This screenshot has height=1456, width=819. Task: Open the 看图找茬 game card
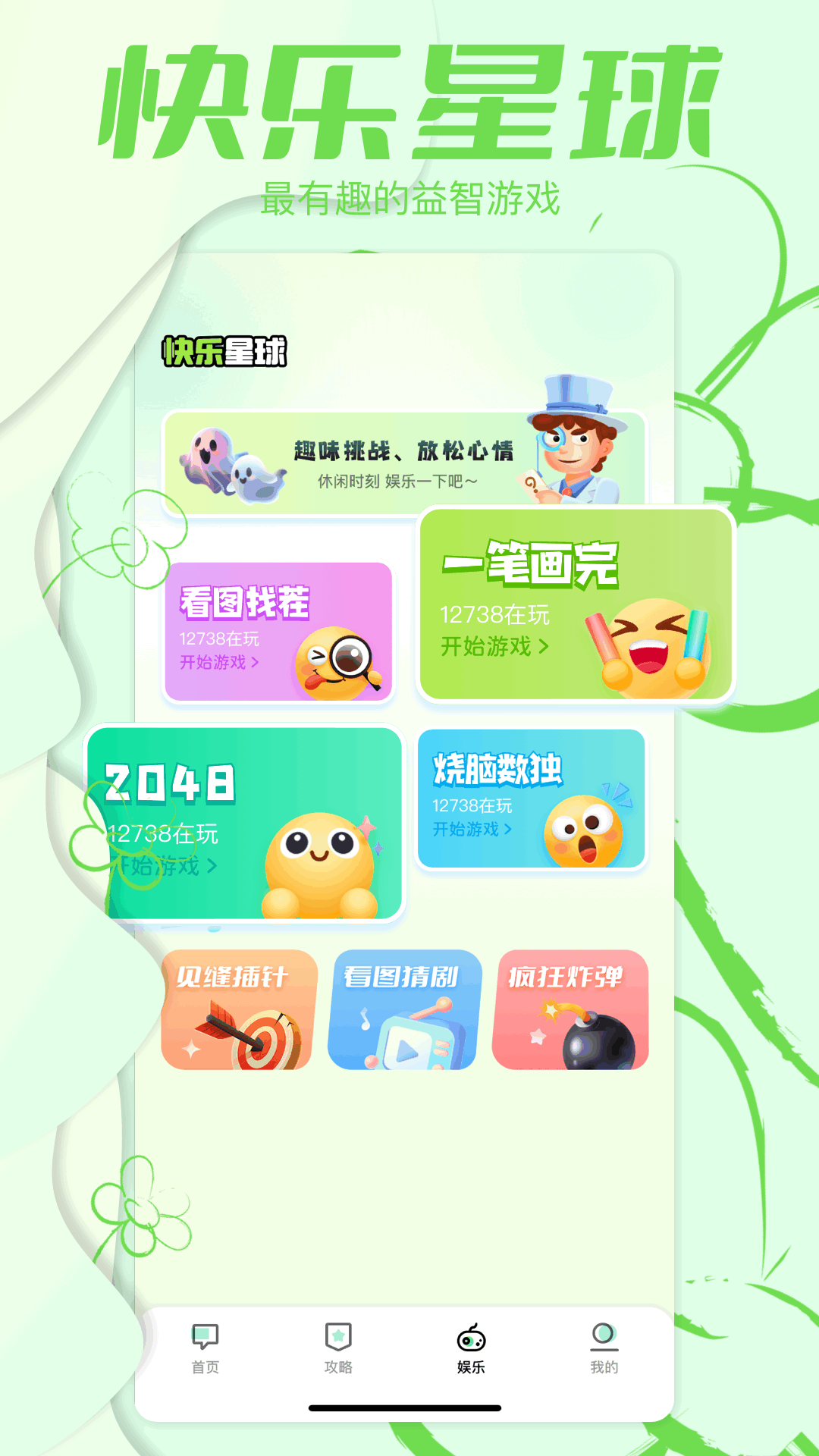point(281,629)
